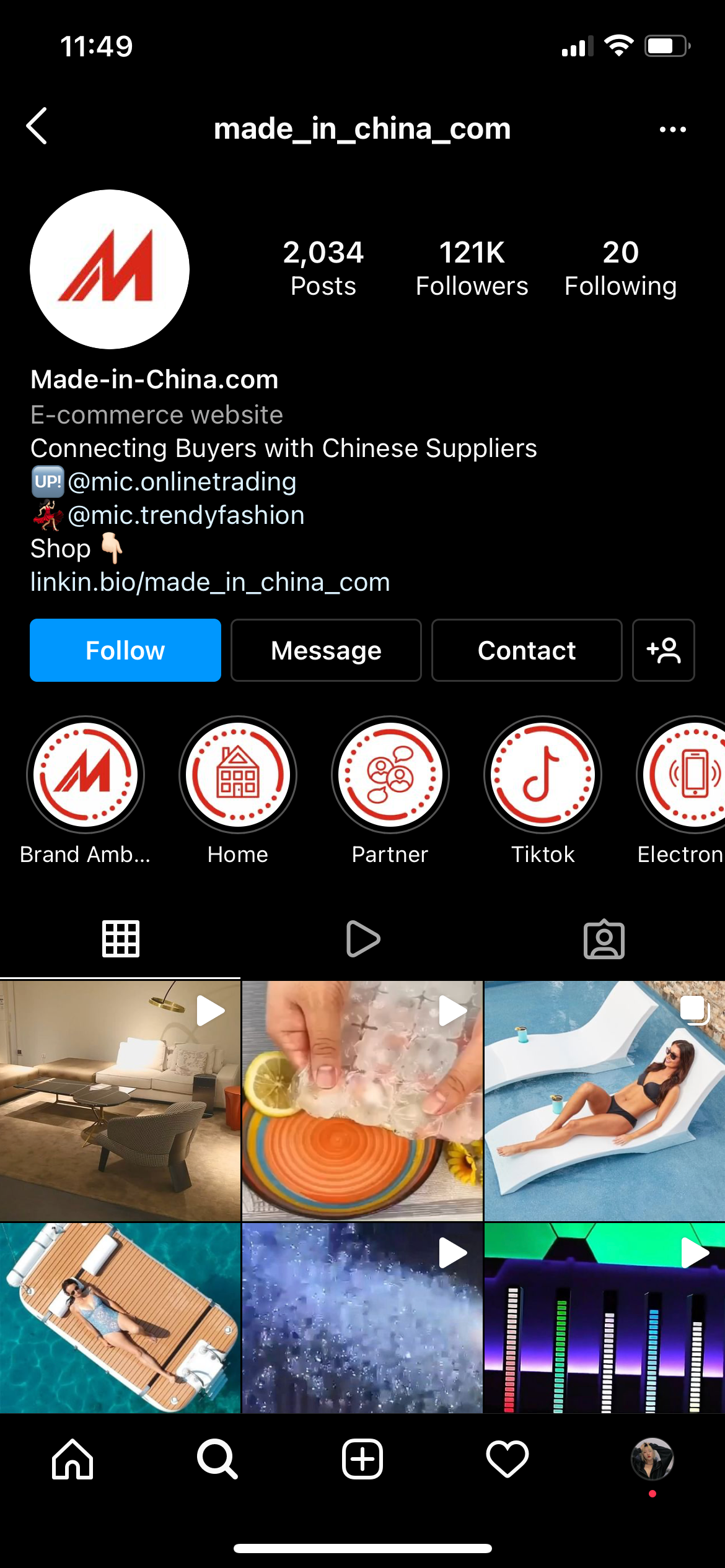
Task: Tap the Contact button
Action: (527, 650)
